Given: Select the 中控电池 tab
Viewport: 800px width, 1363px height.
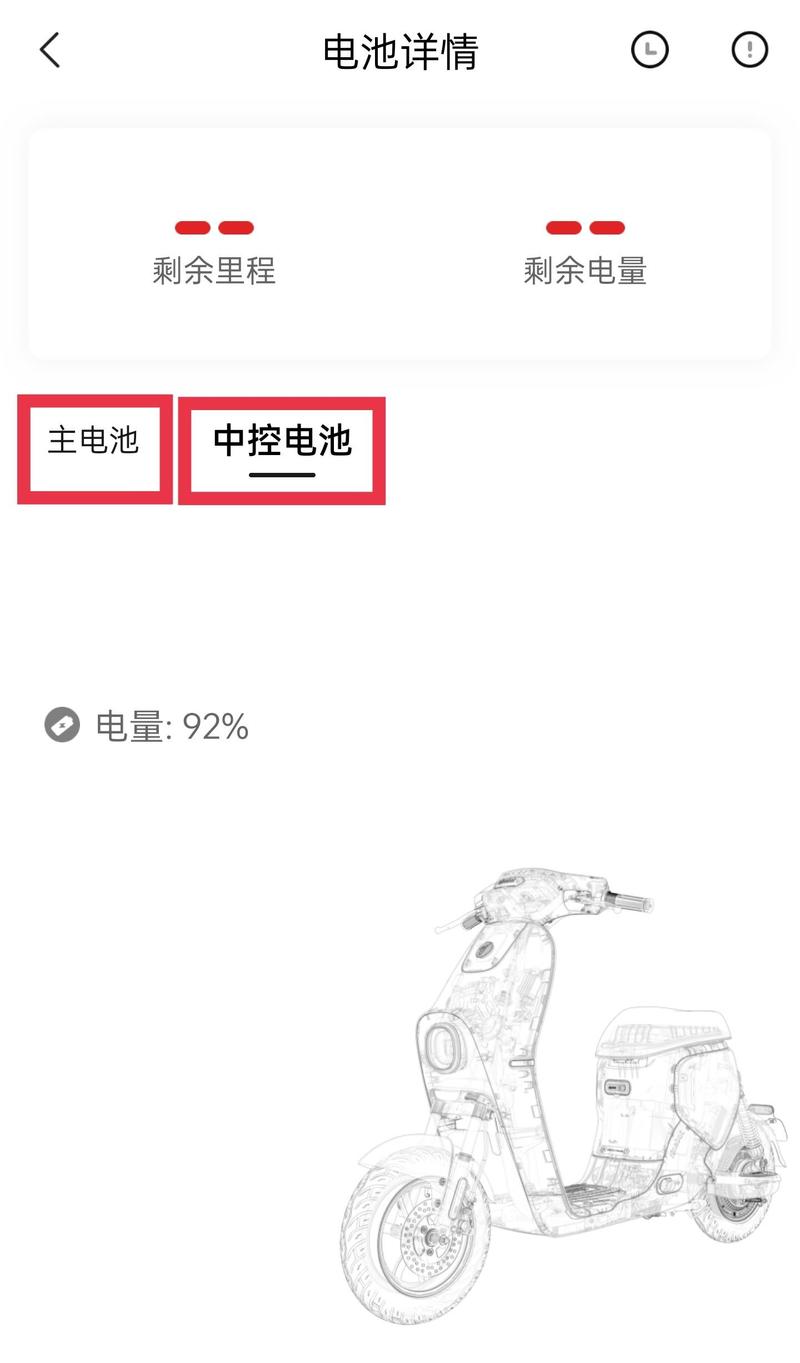Looking at the screenshot, I should [x=282, y=442].
